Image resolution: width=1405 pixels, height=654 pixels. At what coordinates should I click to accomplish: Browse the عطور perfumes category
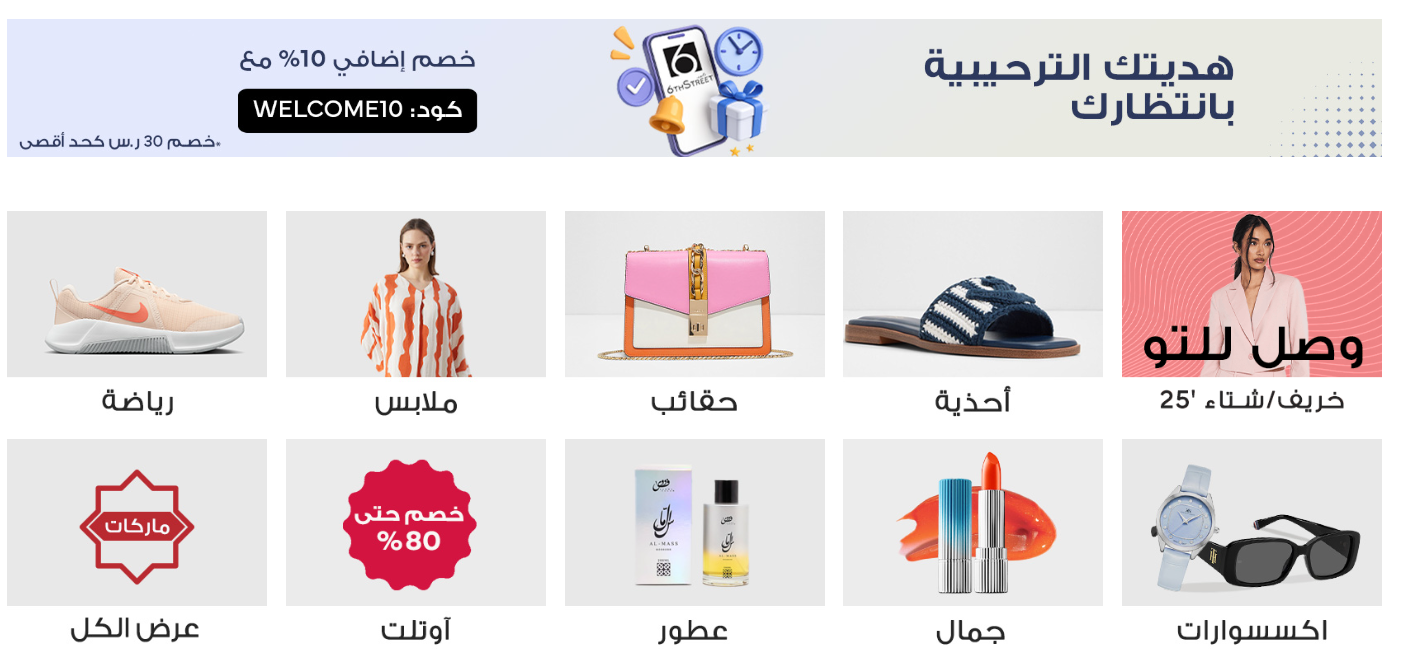[x=694, y=522]
